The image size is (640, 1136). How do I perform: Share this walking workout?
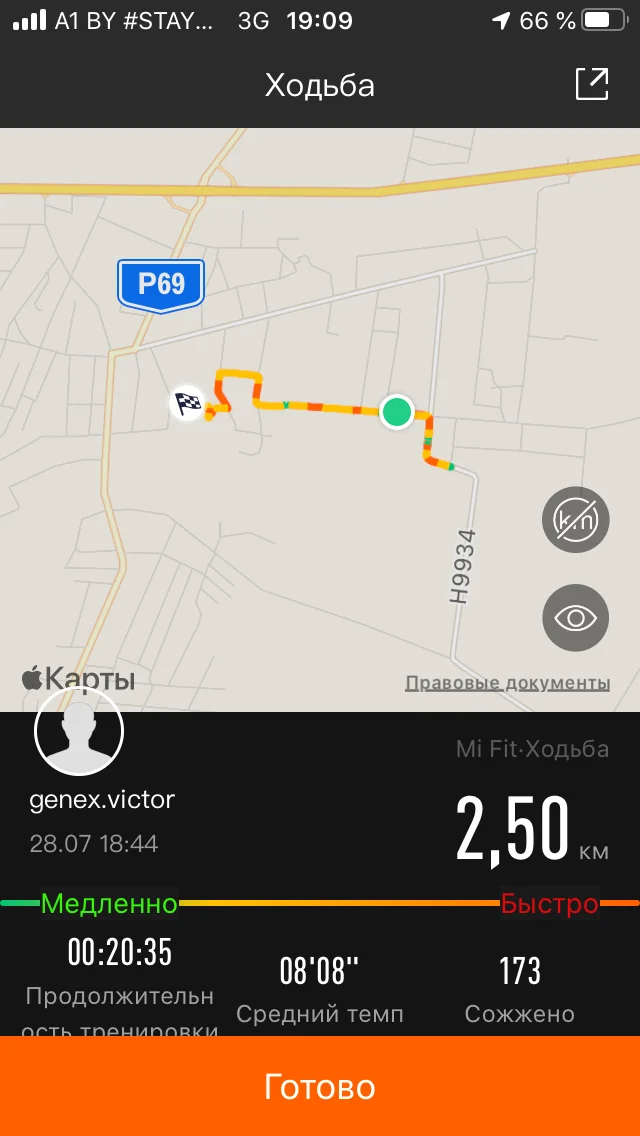[x=592, y=84]
